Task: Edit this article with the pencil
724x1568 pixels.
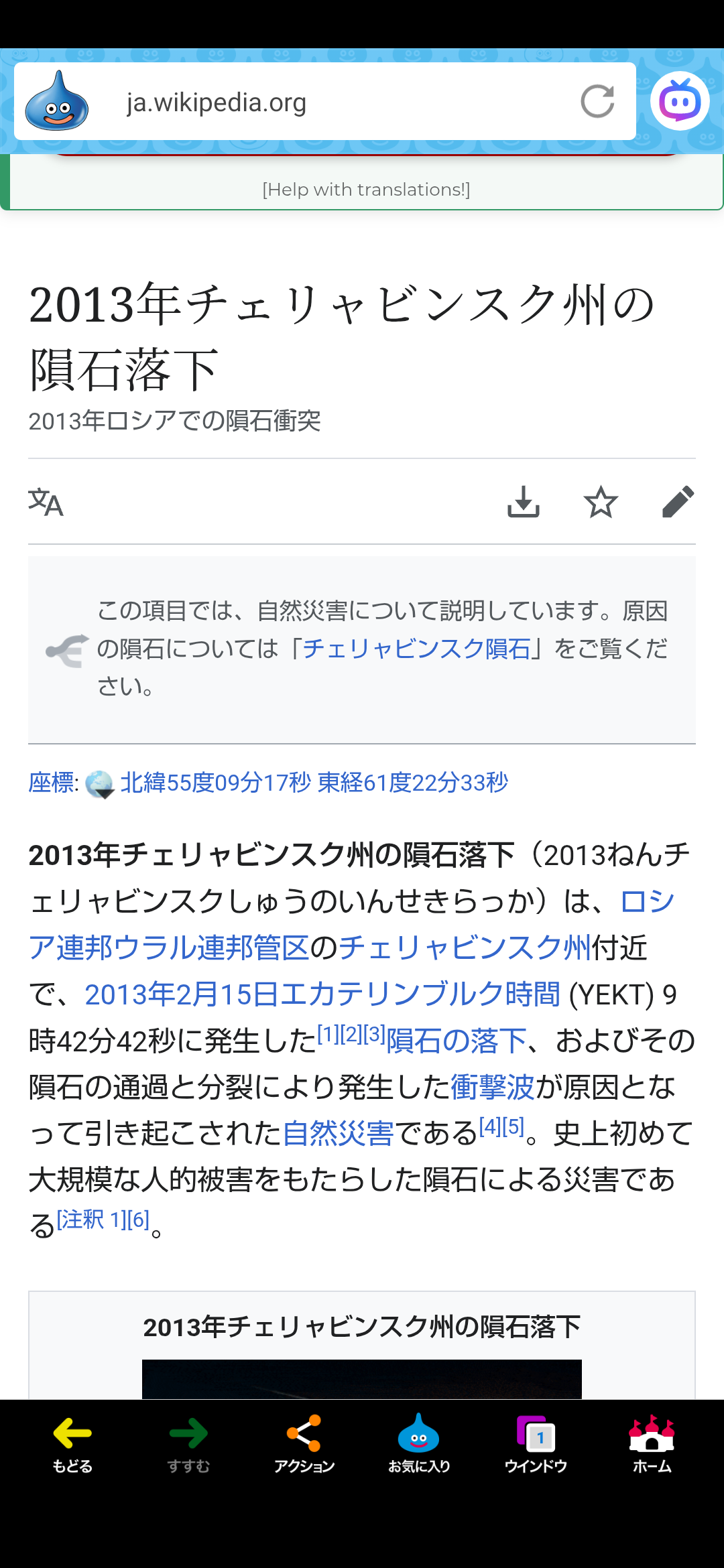Action: point(678,502)
